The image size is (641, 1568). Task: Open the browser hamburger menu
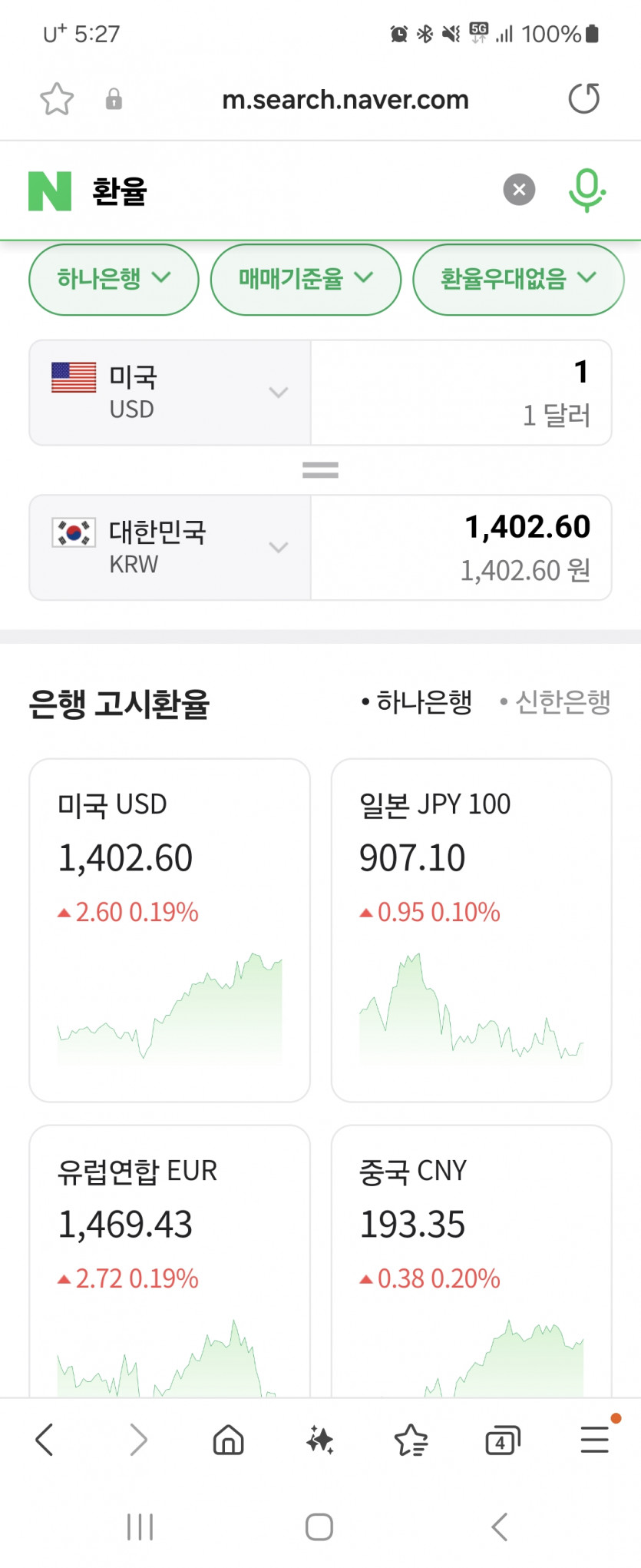(x=595, y=1440)
